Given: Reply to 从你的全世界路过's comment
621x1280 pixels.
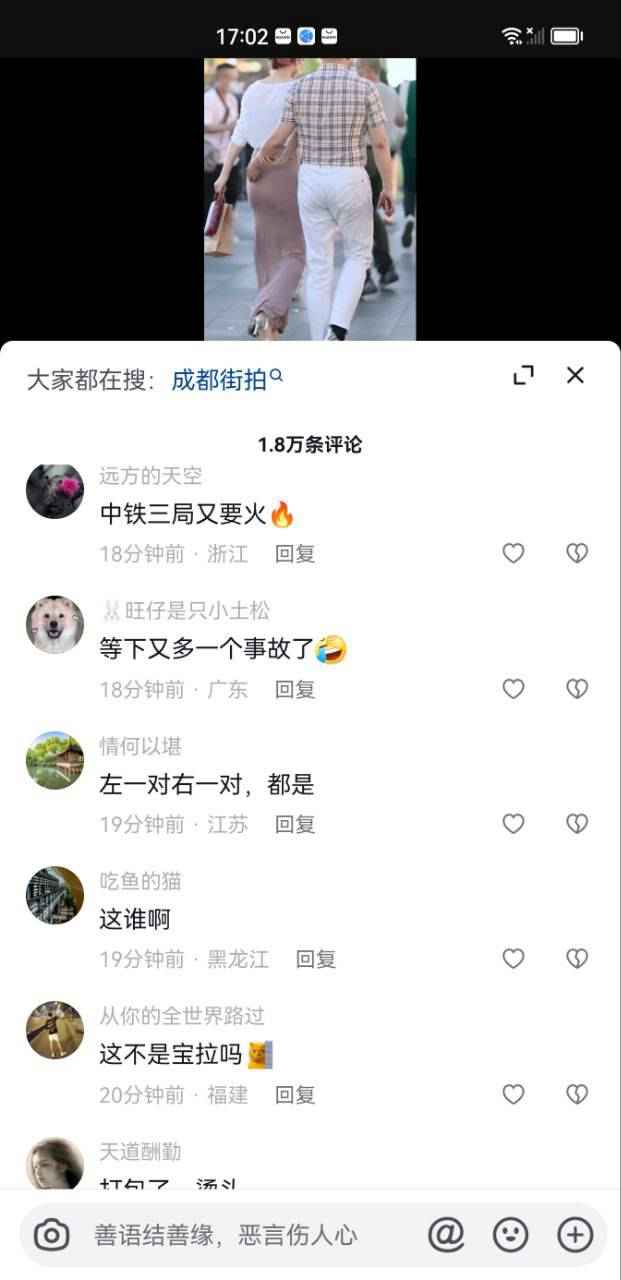Looking at the screenshot, I should point(295,1095).
